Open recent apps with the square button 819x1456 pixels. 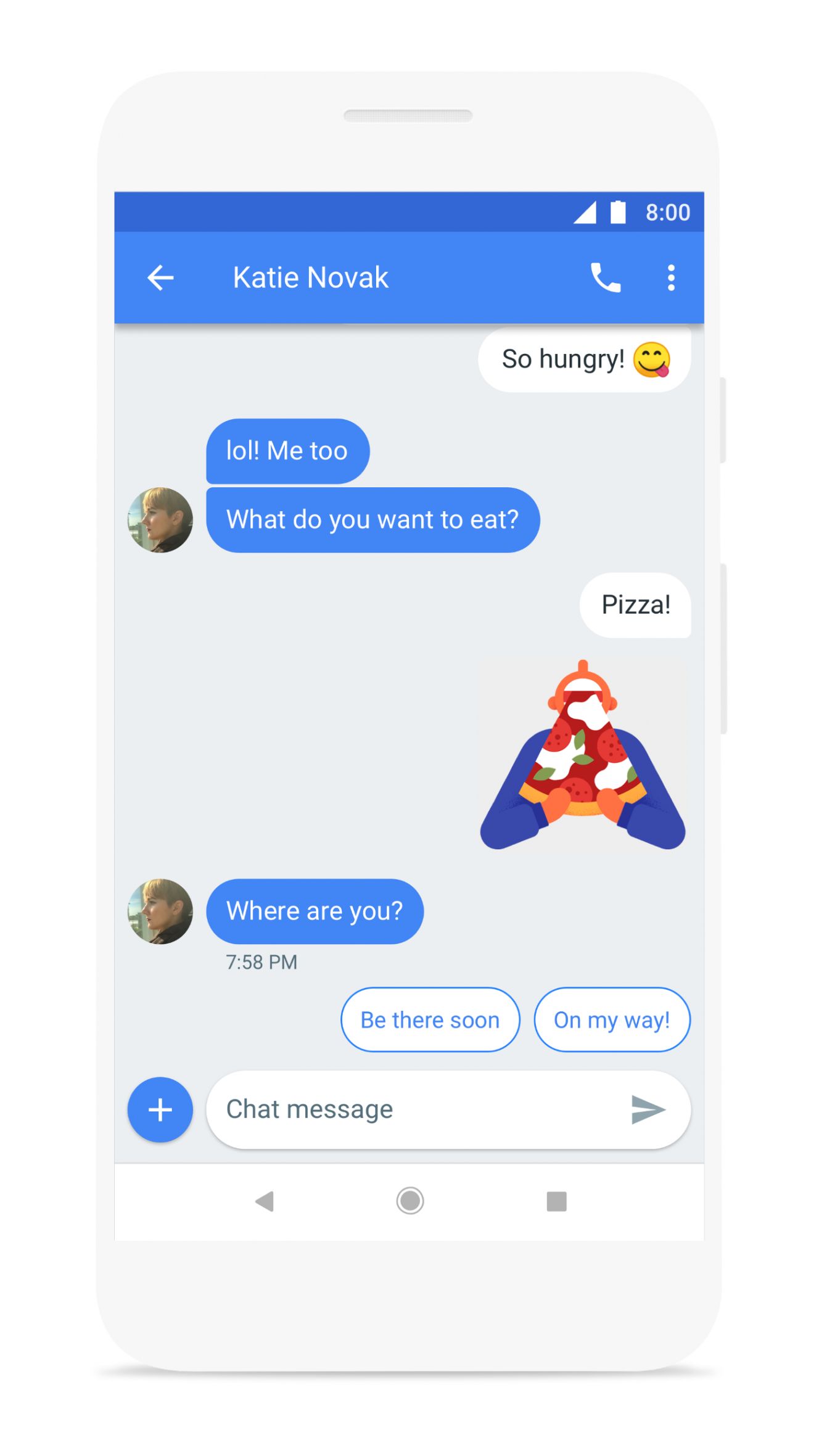point(556,1201)
